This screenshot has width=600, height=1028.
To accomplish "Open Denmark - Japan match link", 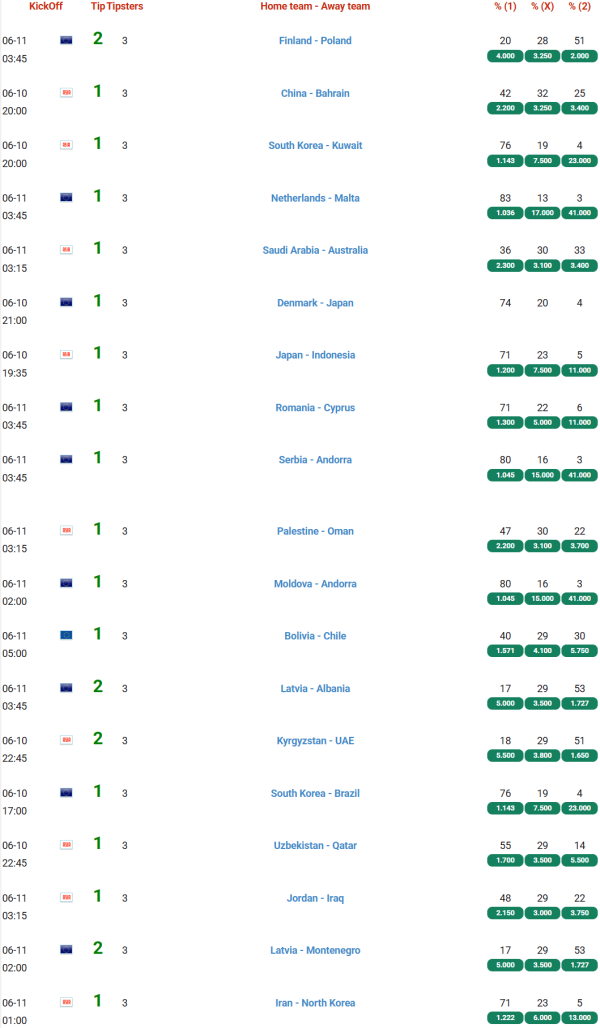I will (315, 303).
